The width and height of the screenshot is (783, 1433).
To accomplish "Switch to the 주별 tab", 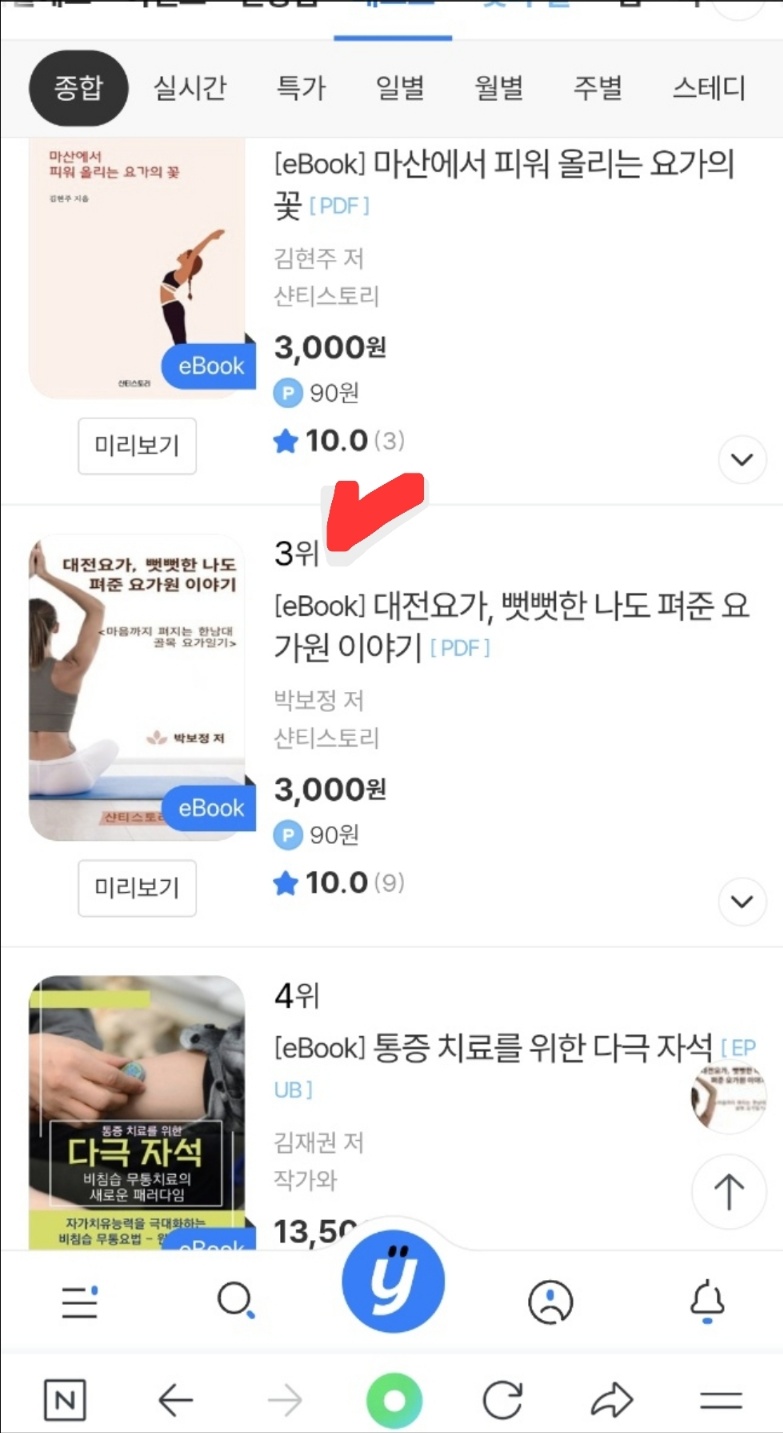I will (598, 88).
